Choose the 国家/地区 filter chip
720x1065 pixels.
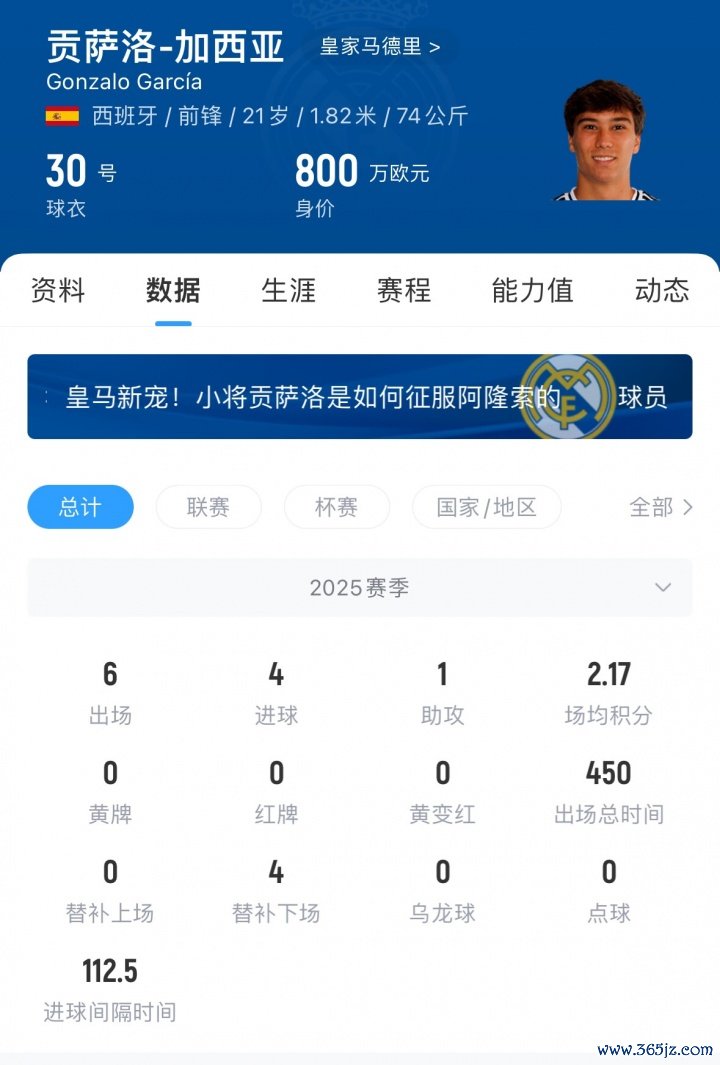(x=486, y=507)
